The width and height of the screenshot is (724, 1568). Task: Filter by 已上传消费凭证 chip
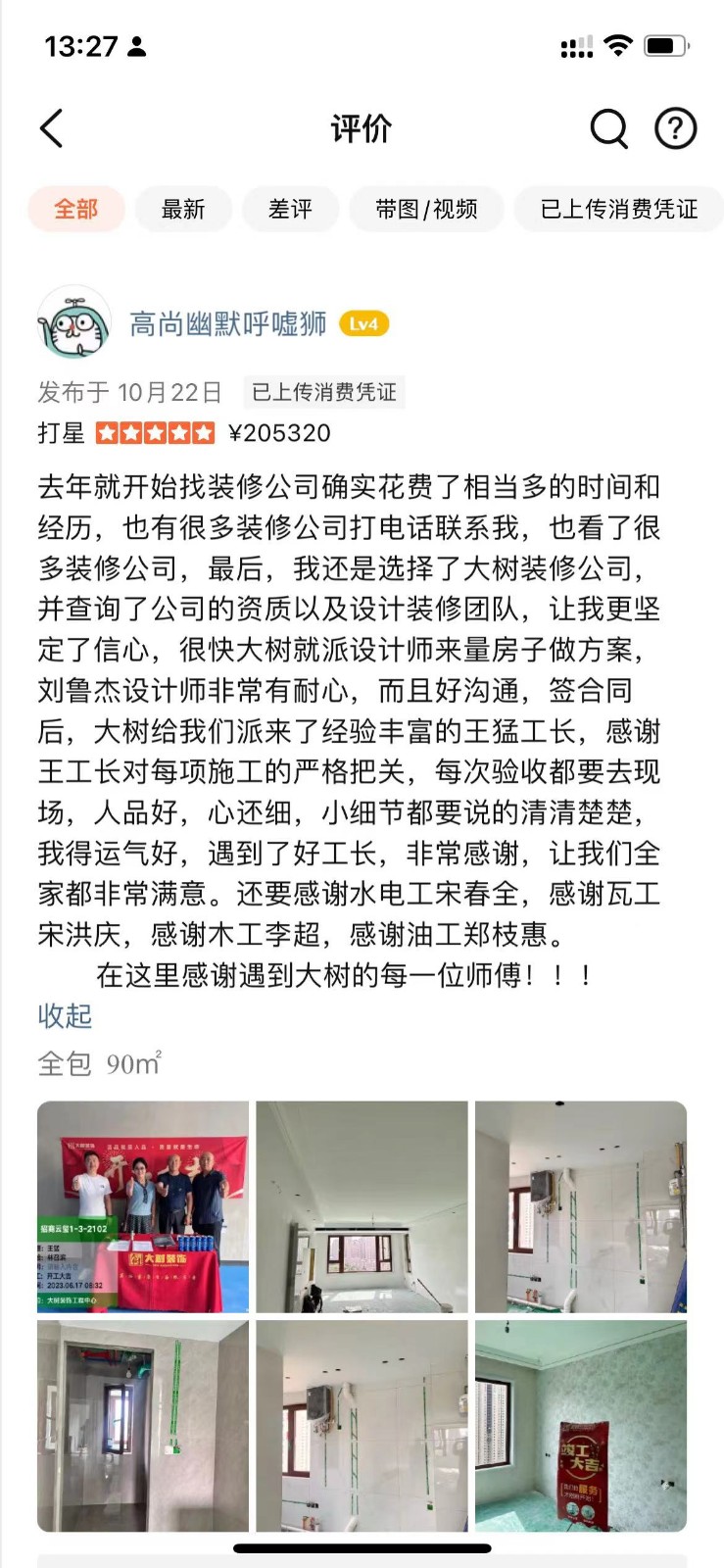618,209
